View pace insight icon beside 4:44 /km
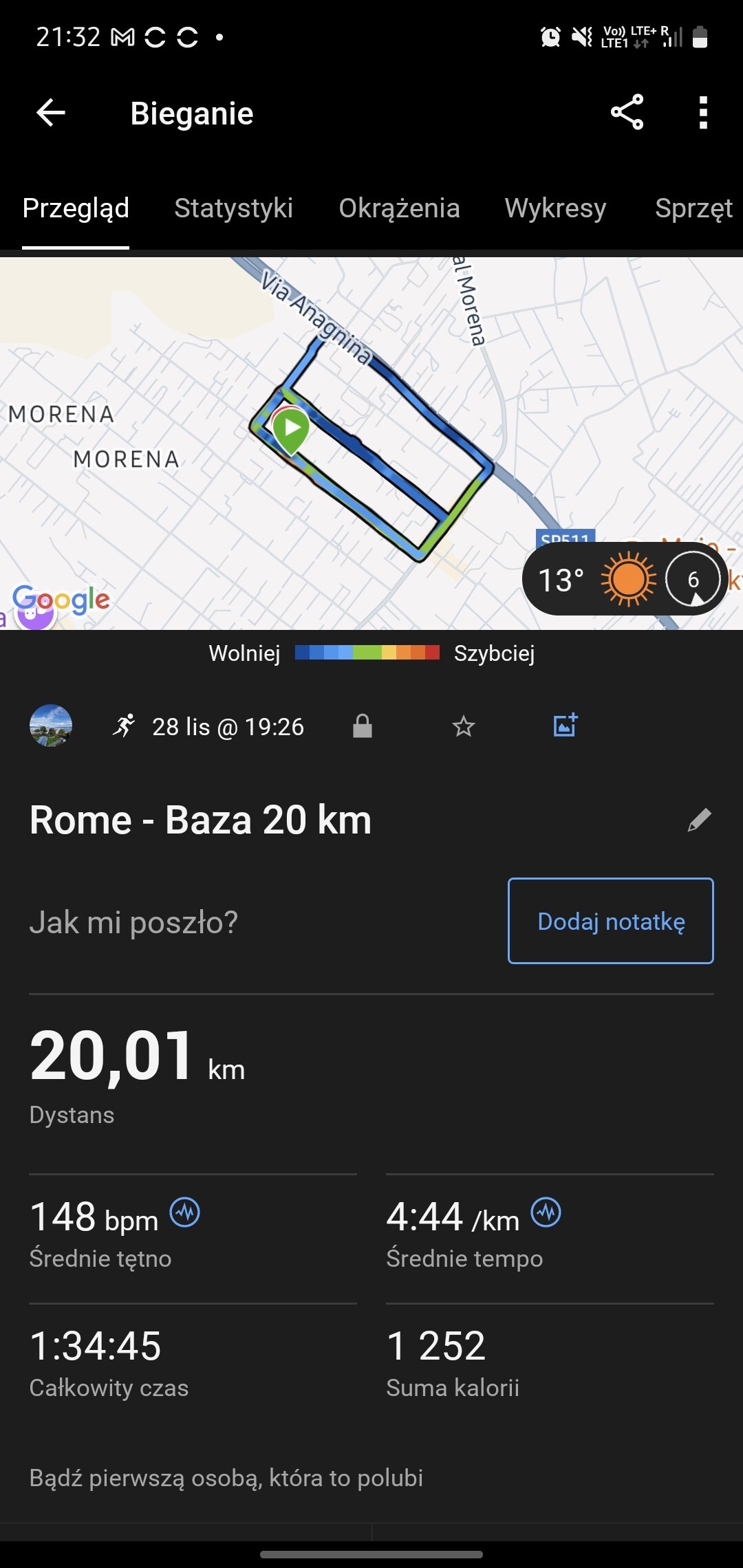This screenshot has height=1568, width=743. tap(546, 1212)
